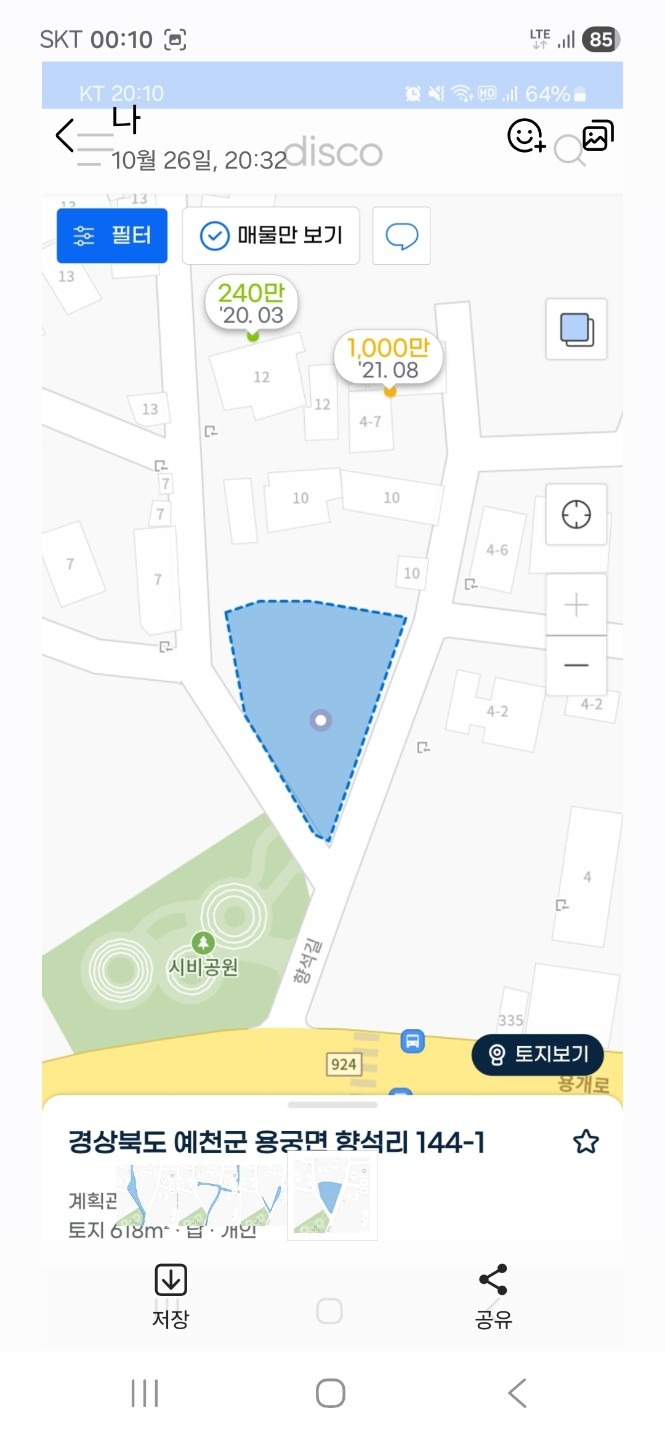665x1440 pixels.
Task: Add an emoji reaction to this photo
Action: [x=526, y=135]
